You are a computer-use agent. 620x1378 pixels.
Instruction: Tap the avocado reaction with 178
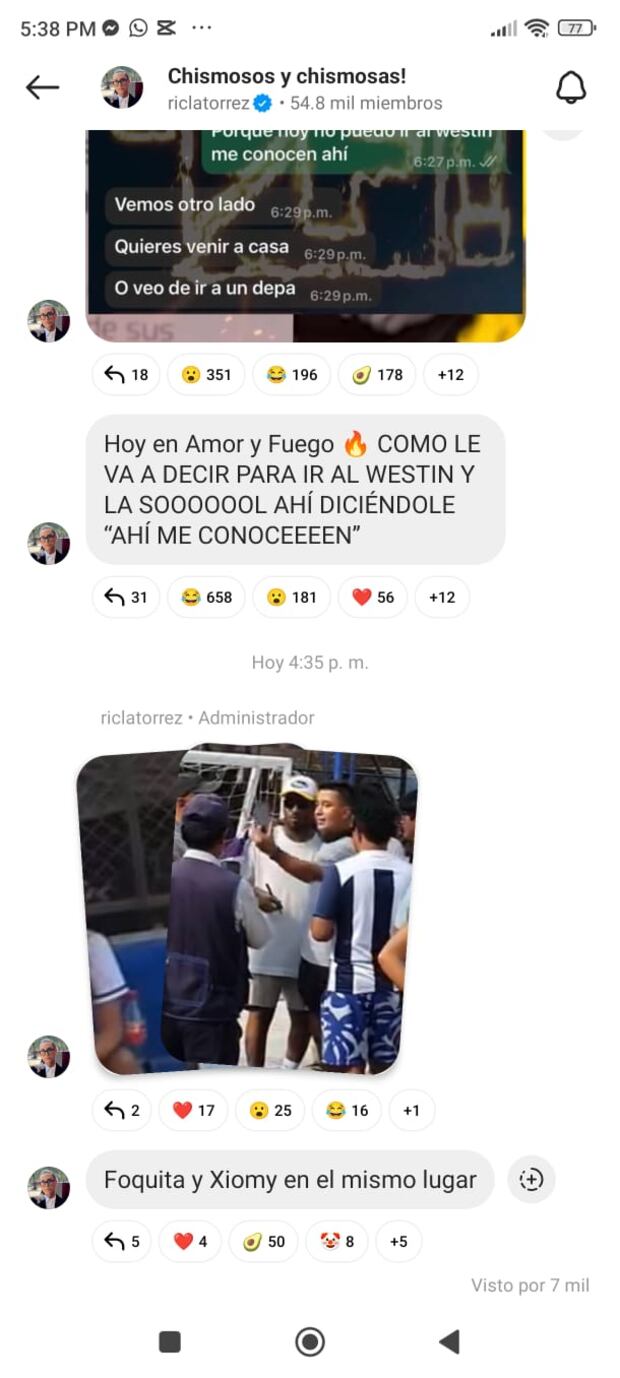click(377, 375)
